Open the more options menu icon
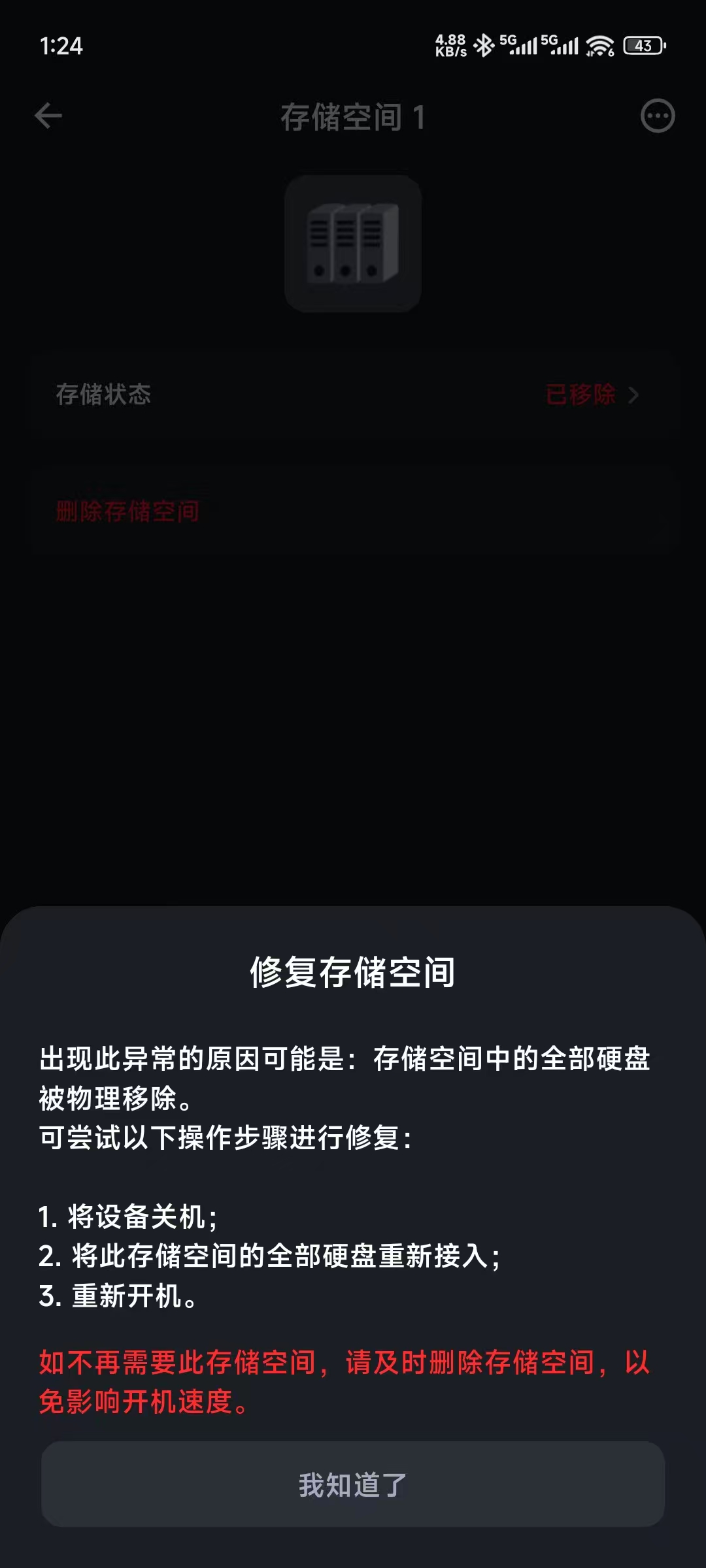Image resolution: width=706 pixels, height=1568 pixels. click(x=657, y=116)
